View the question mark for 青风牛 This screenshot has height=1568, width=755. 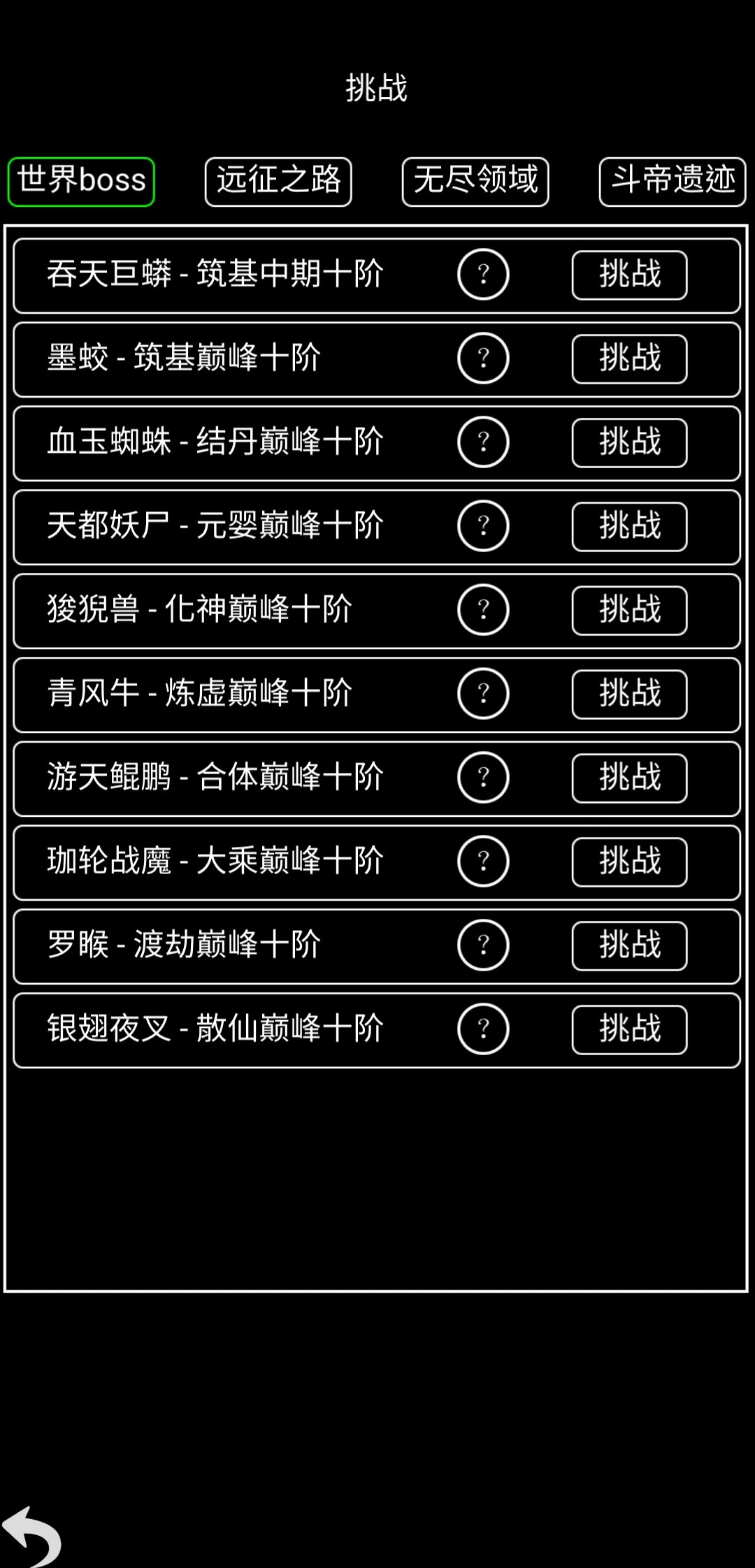tap(483, 694)
